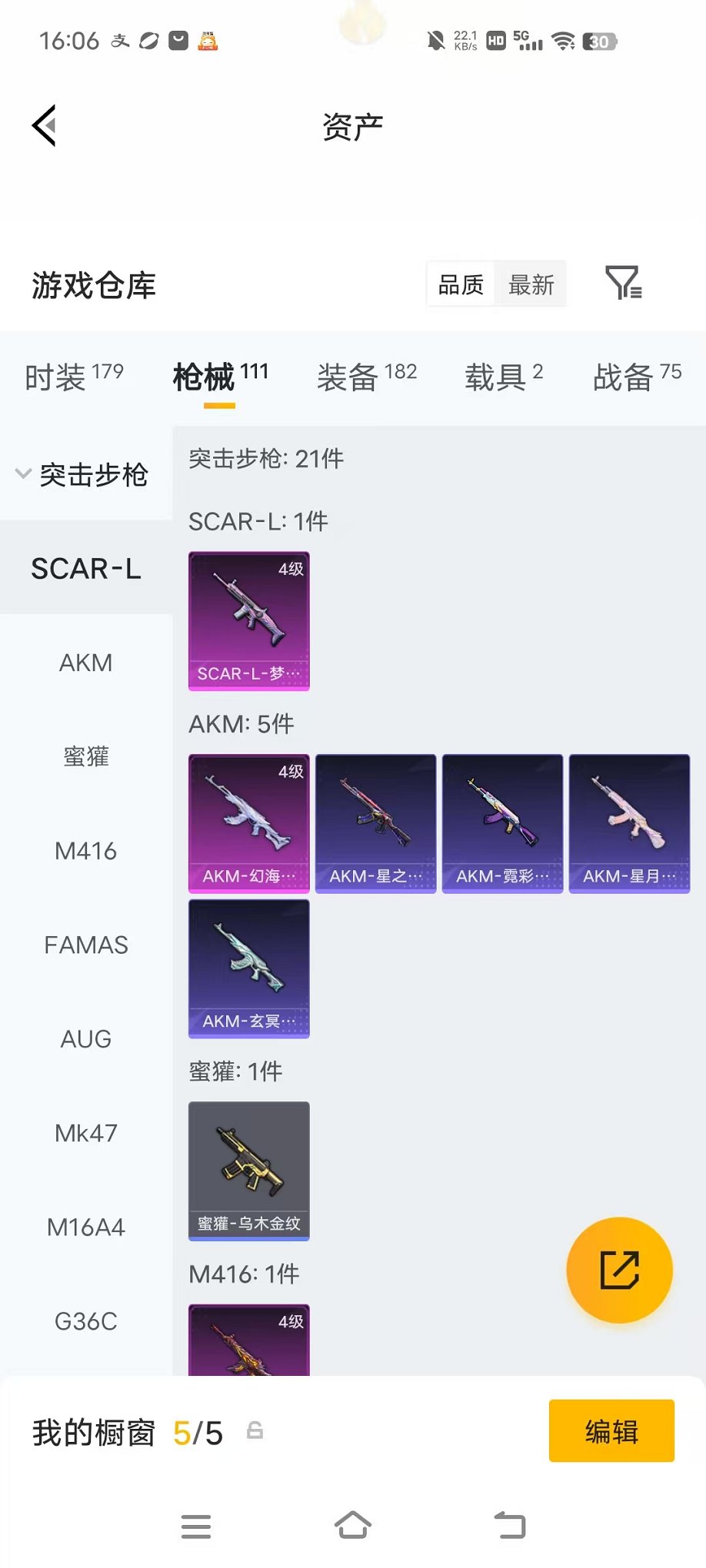
Task: Tap the back arrow to leave 资产 page
Action: tap(44, 125)
